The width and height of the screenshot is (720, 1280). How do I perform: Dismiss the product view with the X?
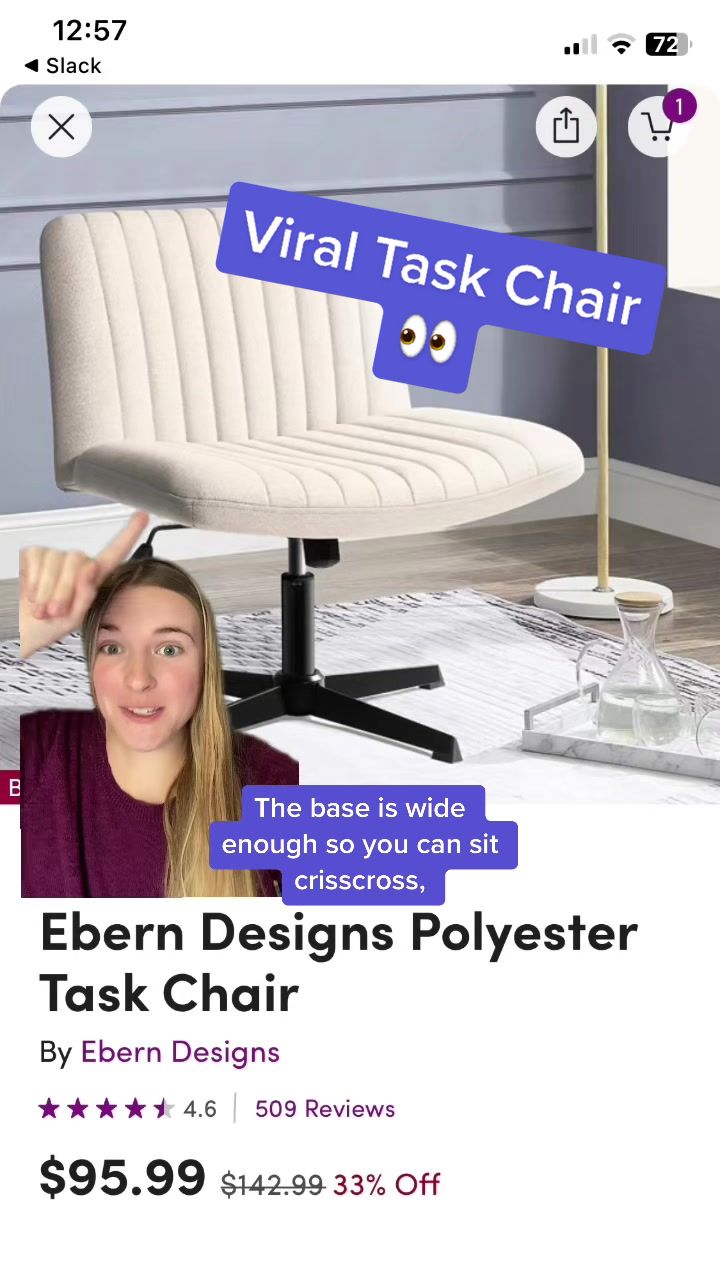tap(61, 127)
